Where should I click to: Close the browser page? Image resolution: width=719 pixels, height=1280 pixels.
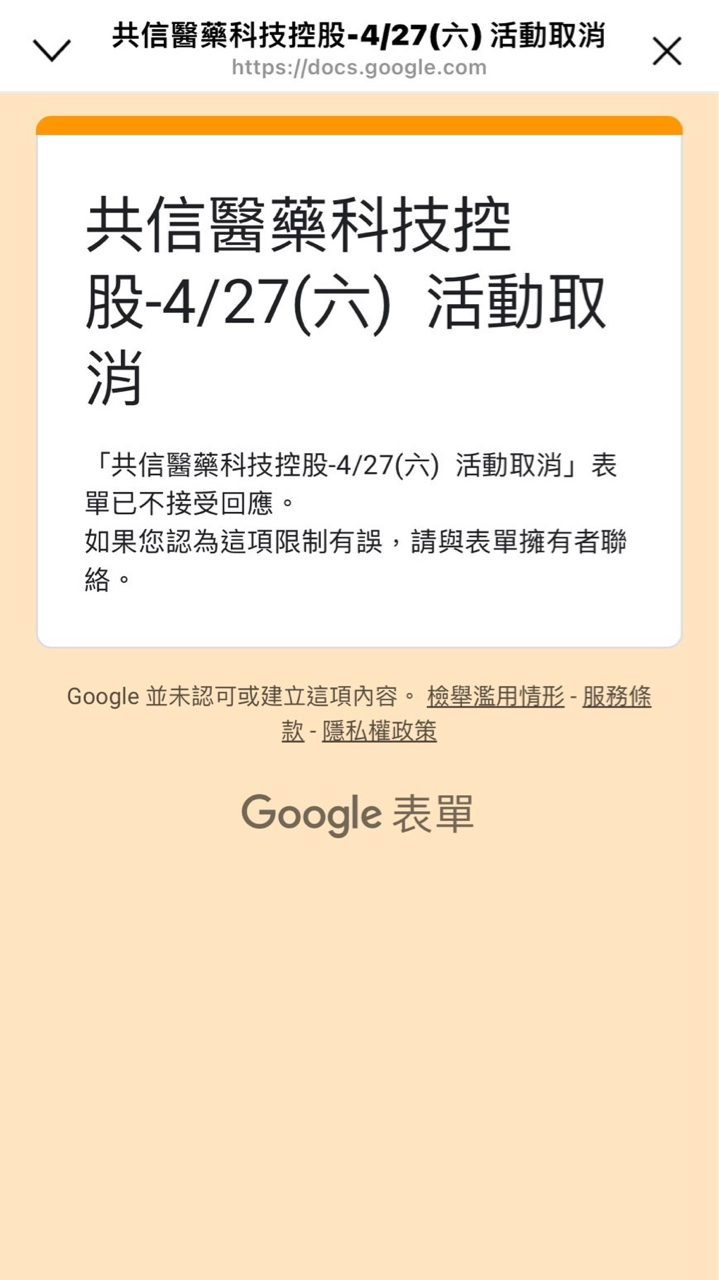666,51
